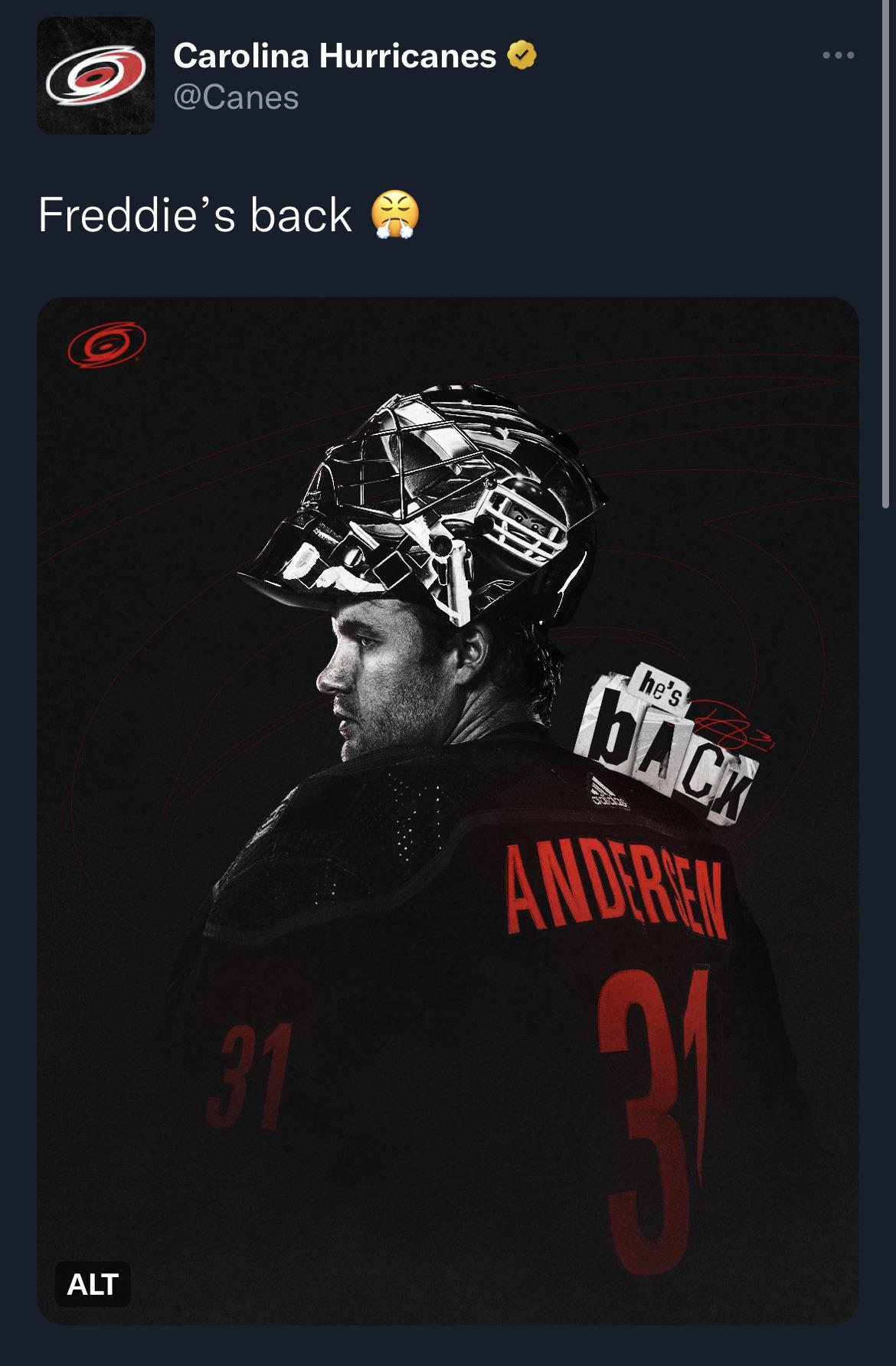Open the @Canes account name link
Viewport: 896px width, 1366px height.
point(236,97)
